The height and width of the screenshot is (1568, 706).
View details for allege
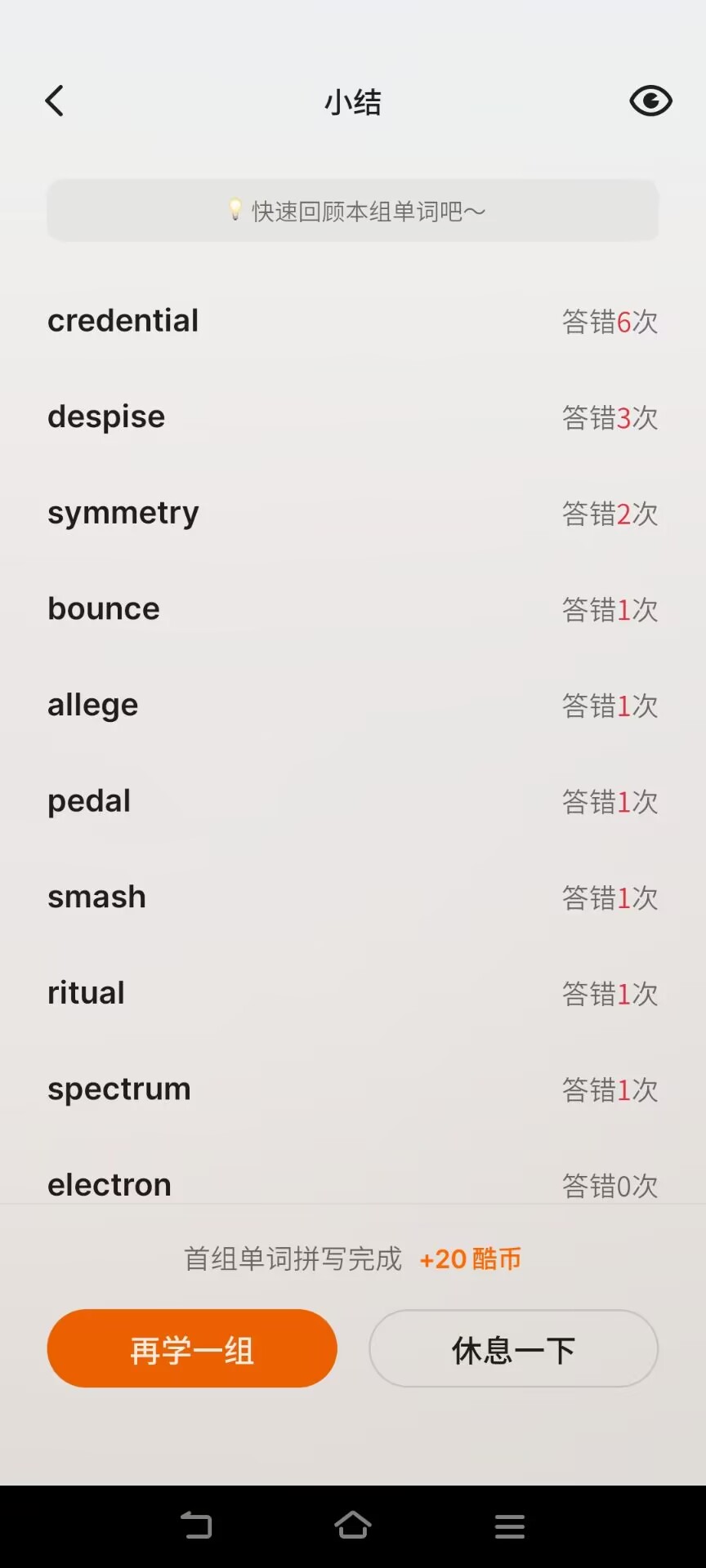pyautogui.click(x=93, y=706)
